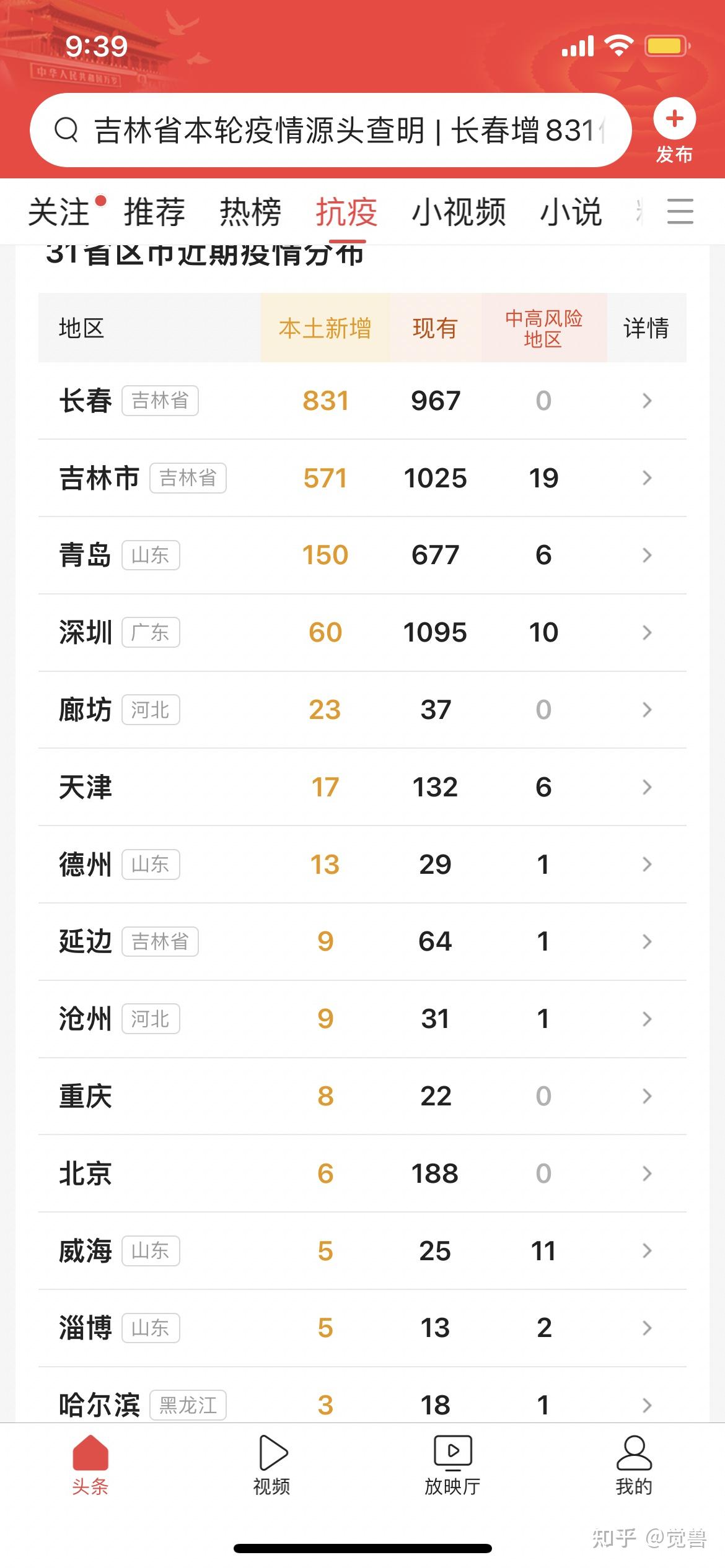Switch to the 抗疫 tab
Screen dimensions: 725x1568
tap(347, 211)
